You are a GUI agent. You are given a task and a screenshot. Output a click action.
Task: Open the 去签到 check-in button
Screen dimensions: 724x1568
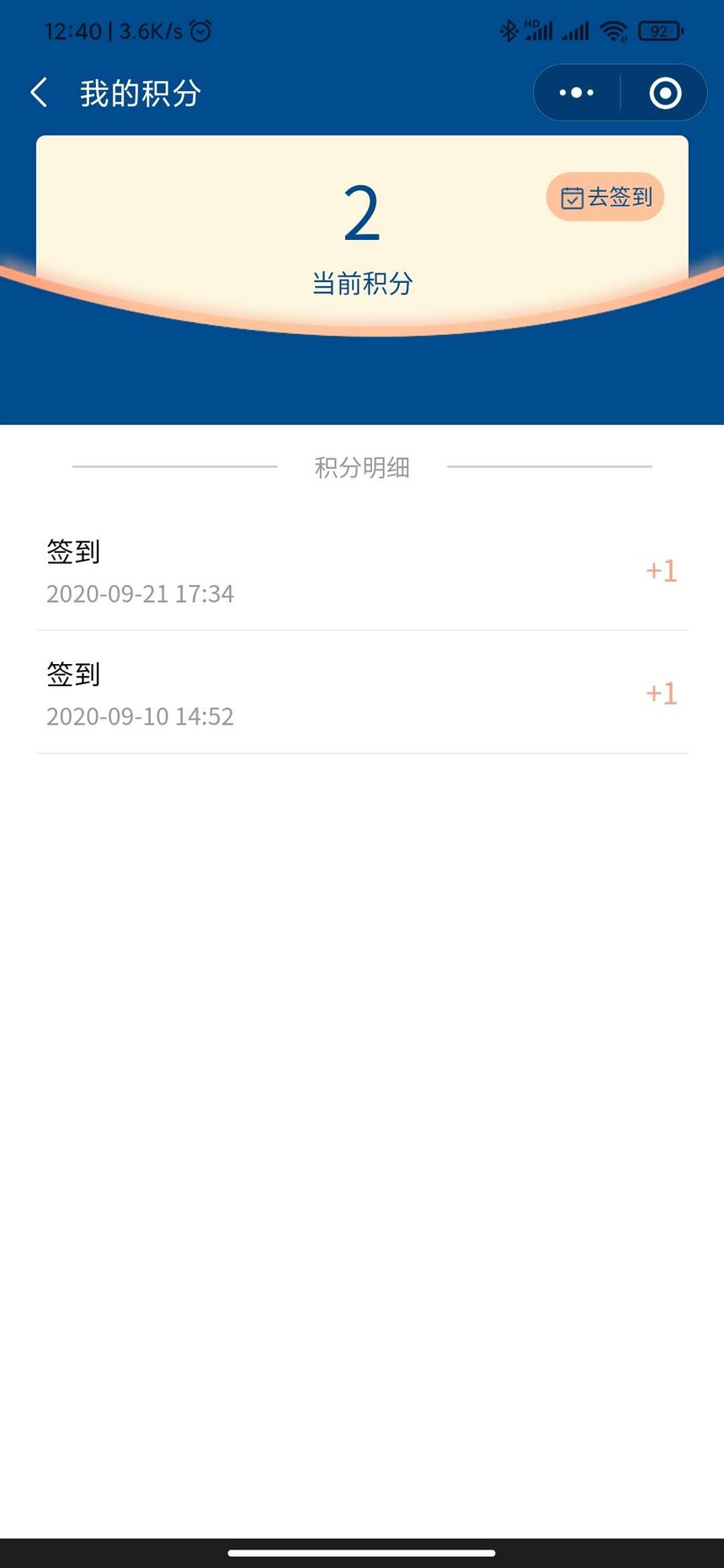pyautogui.click(x=604, y=197)
